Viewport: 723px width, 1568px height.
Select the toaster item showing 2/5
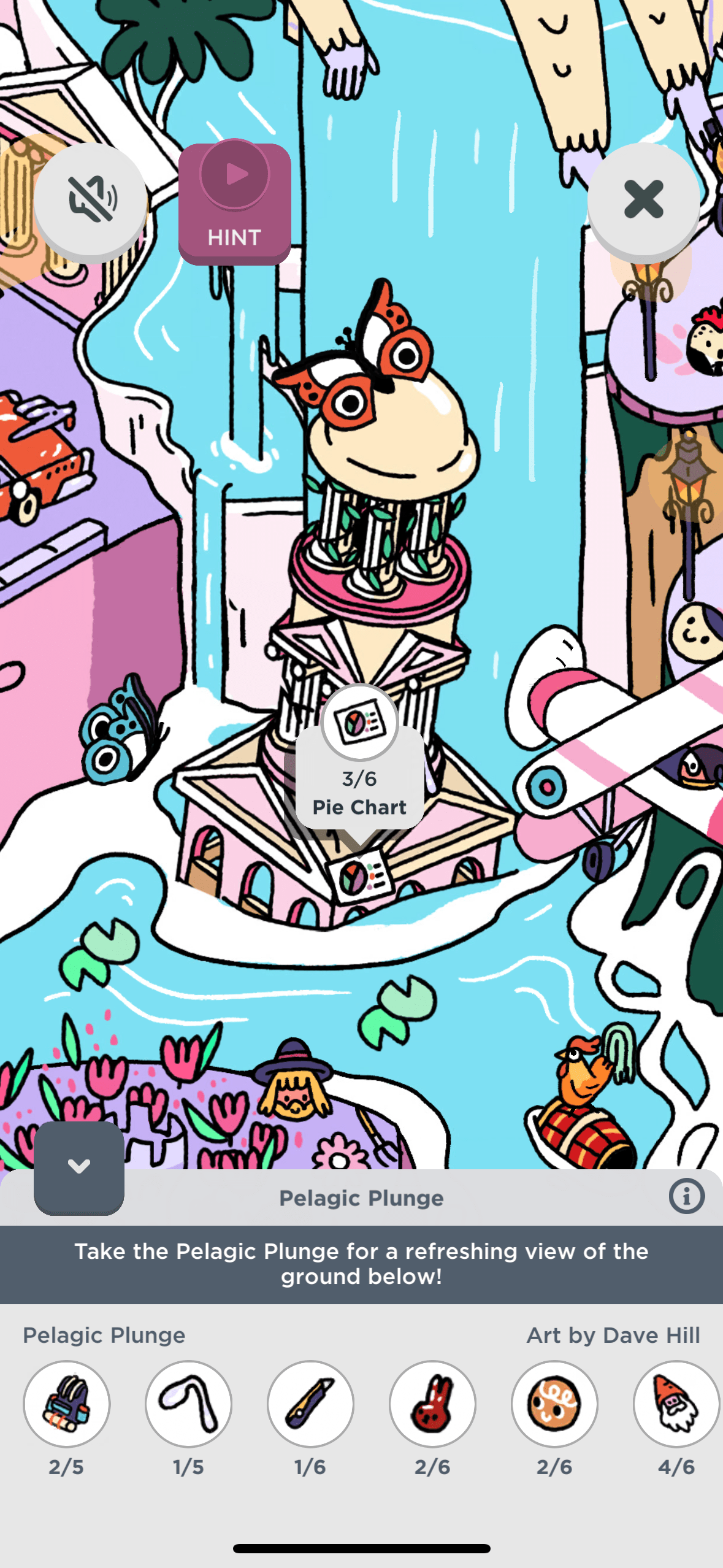coord(67,1404)
